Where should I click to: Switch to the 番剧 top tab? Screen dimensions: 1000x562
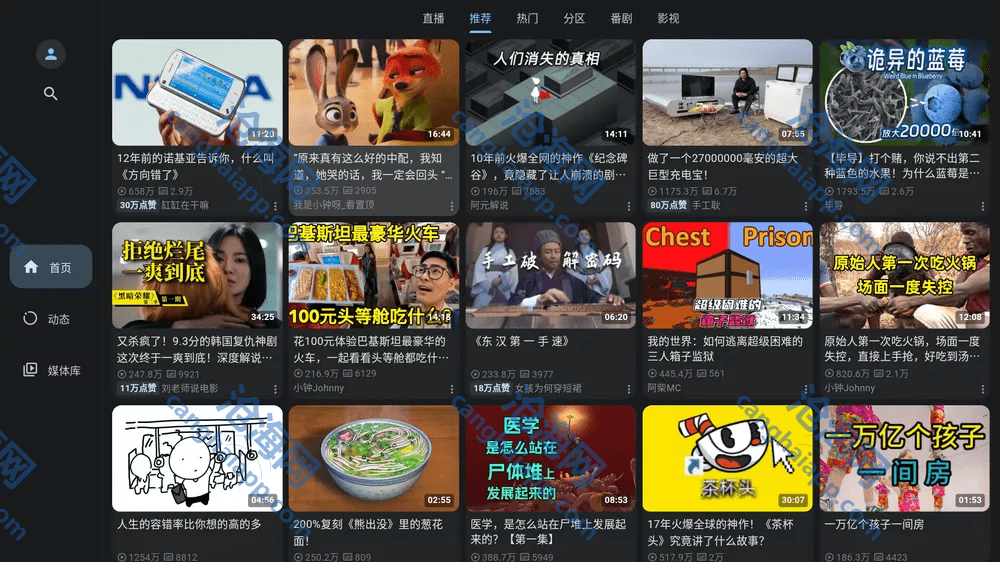click(621, 19)
